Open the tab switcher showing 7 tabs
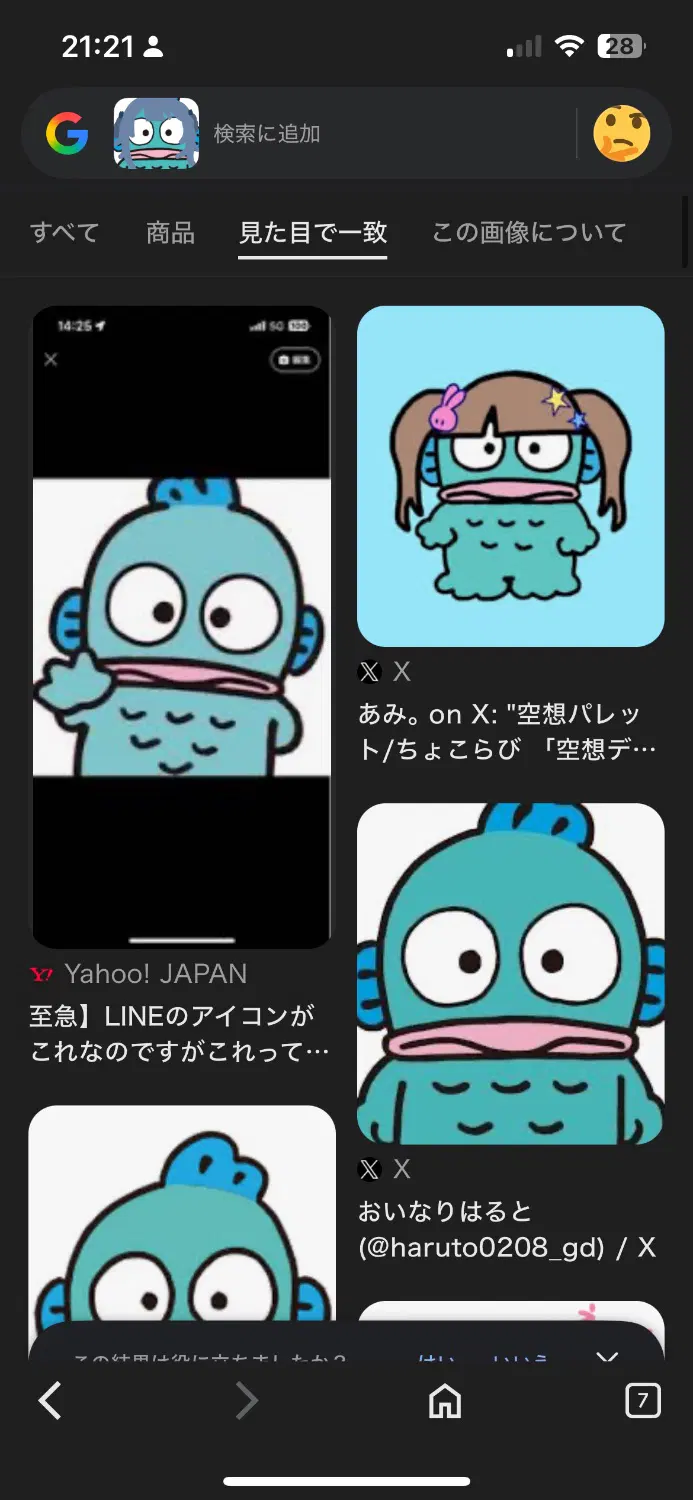This screenshot has width=693, height=1500. pyautogui.click(x=643, y=1401)
